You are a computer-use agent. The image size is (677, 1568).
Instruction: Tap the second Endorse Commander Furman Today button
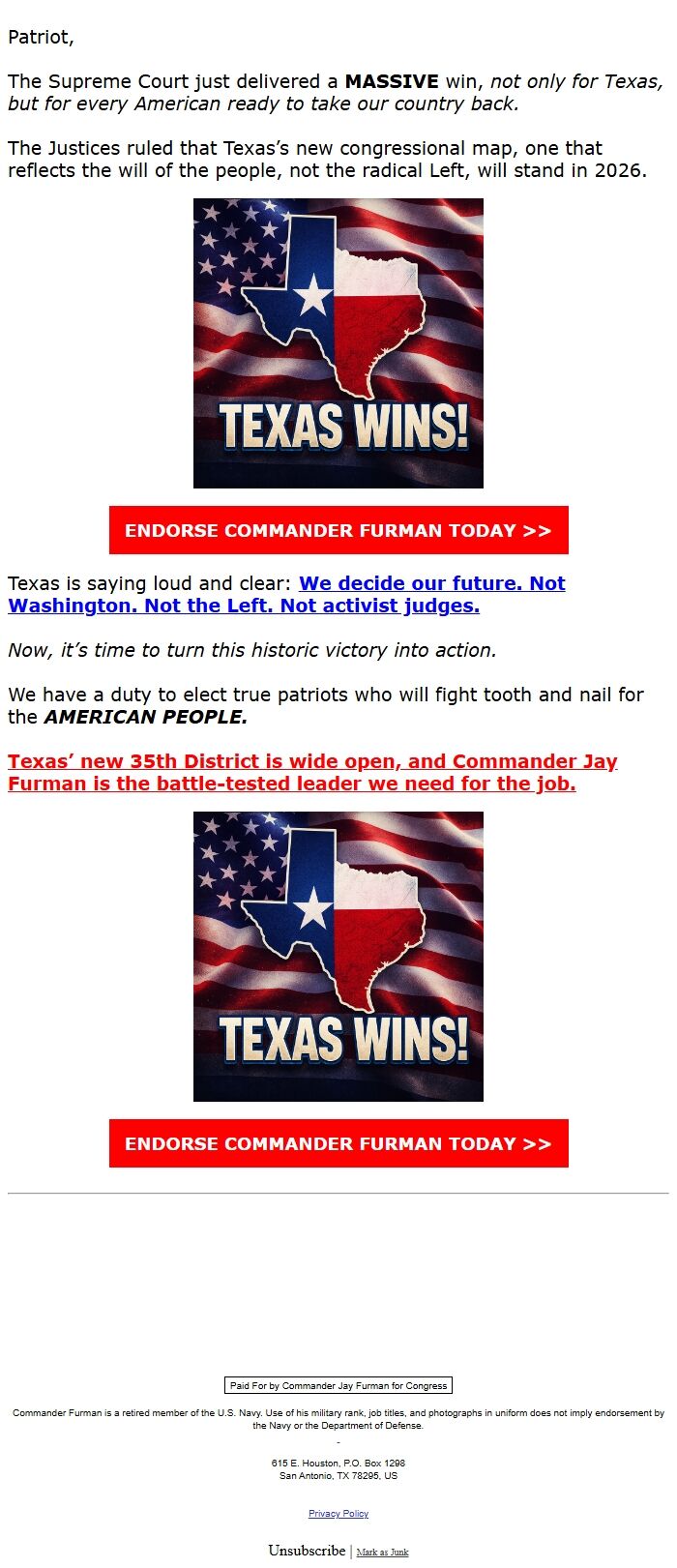[338, 1143]
